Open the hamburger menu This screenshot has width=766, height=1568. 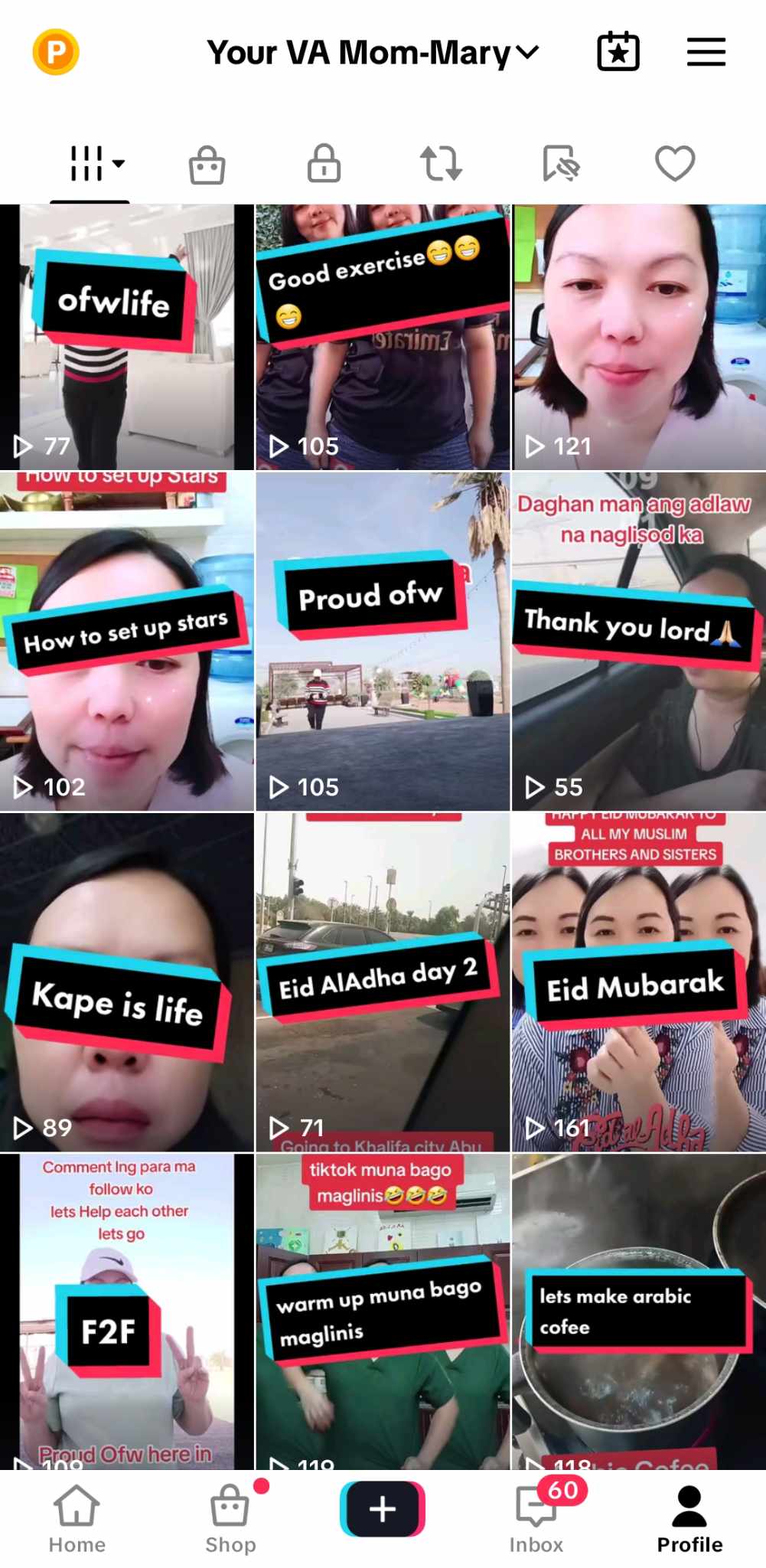706,52
